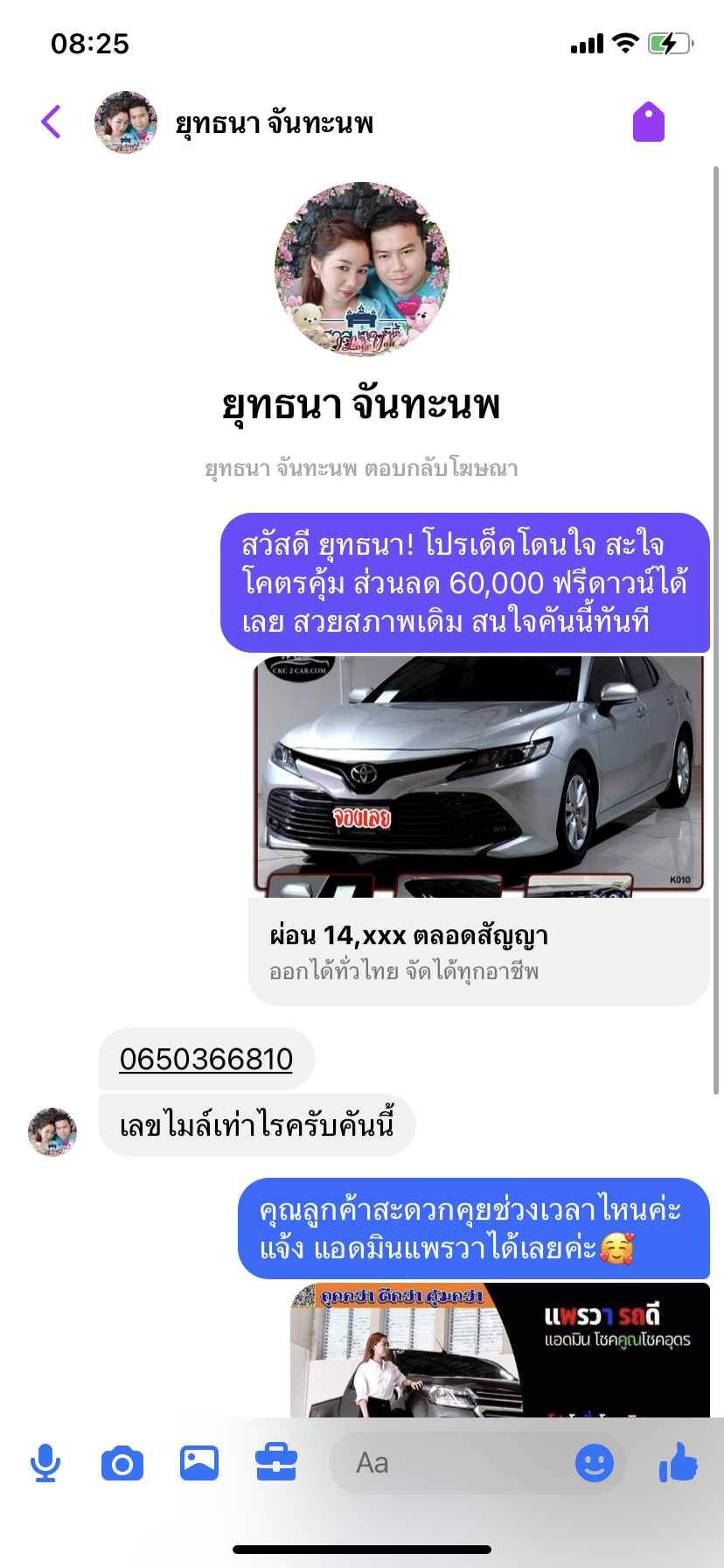Open the purple label tag icon

[649, 122]
